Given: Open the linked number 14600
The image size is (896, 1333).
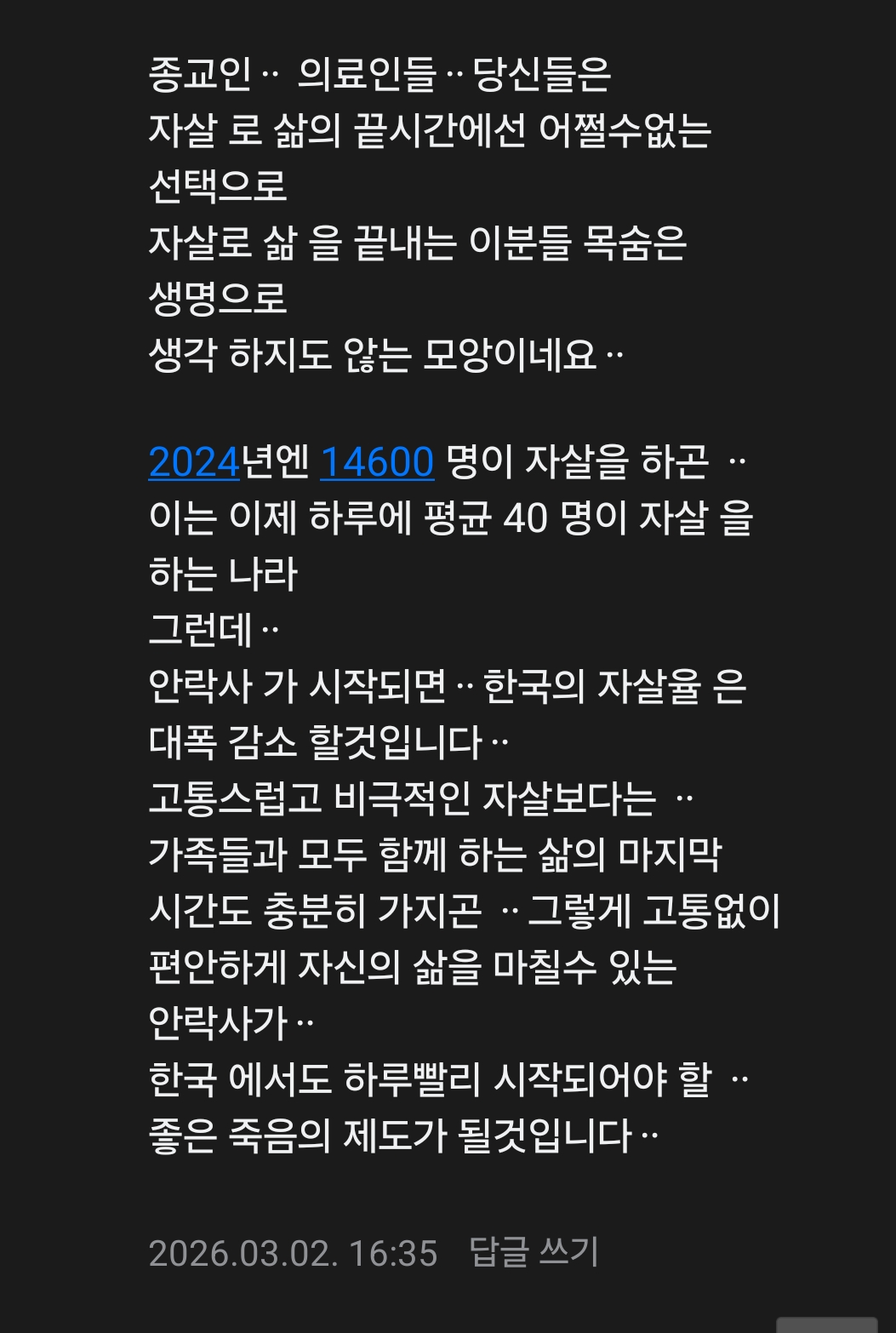Looking at the screenshot, I should (x=377, y=462).
